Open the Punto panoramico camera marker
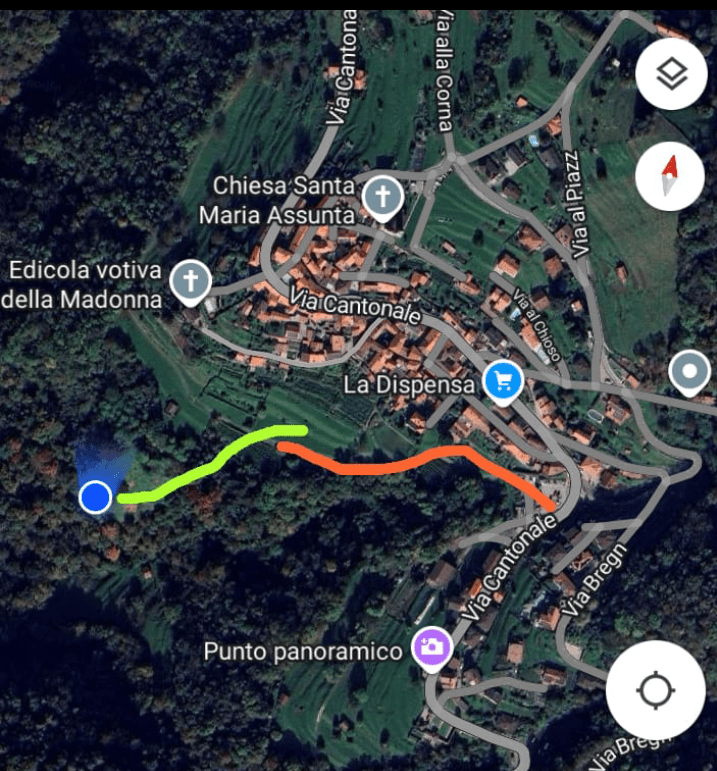The width and height of the screenshot is (717, 771). click(x=432, y=647)
